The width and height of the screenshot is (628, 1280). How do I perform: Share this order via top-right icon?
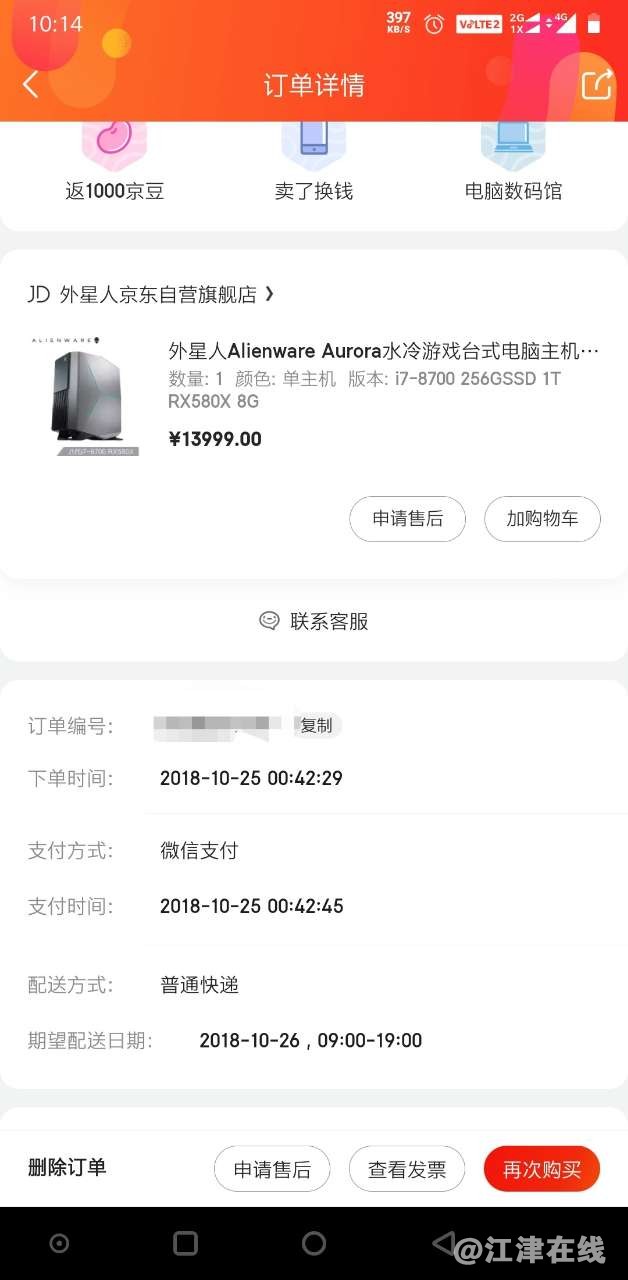596,85
